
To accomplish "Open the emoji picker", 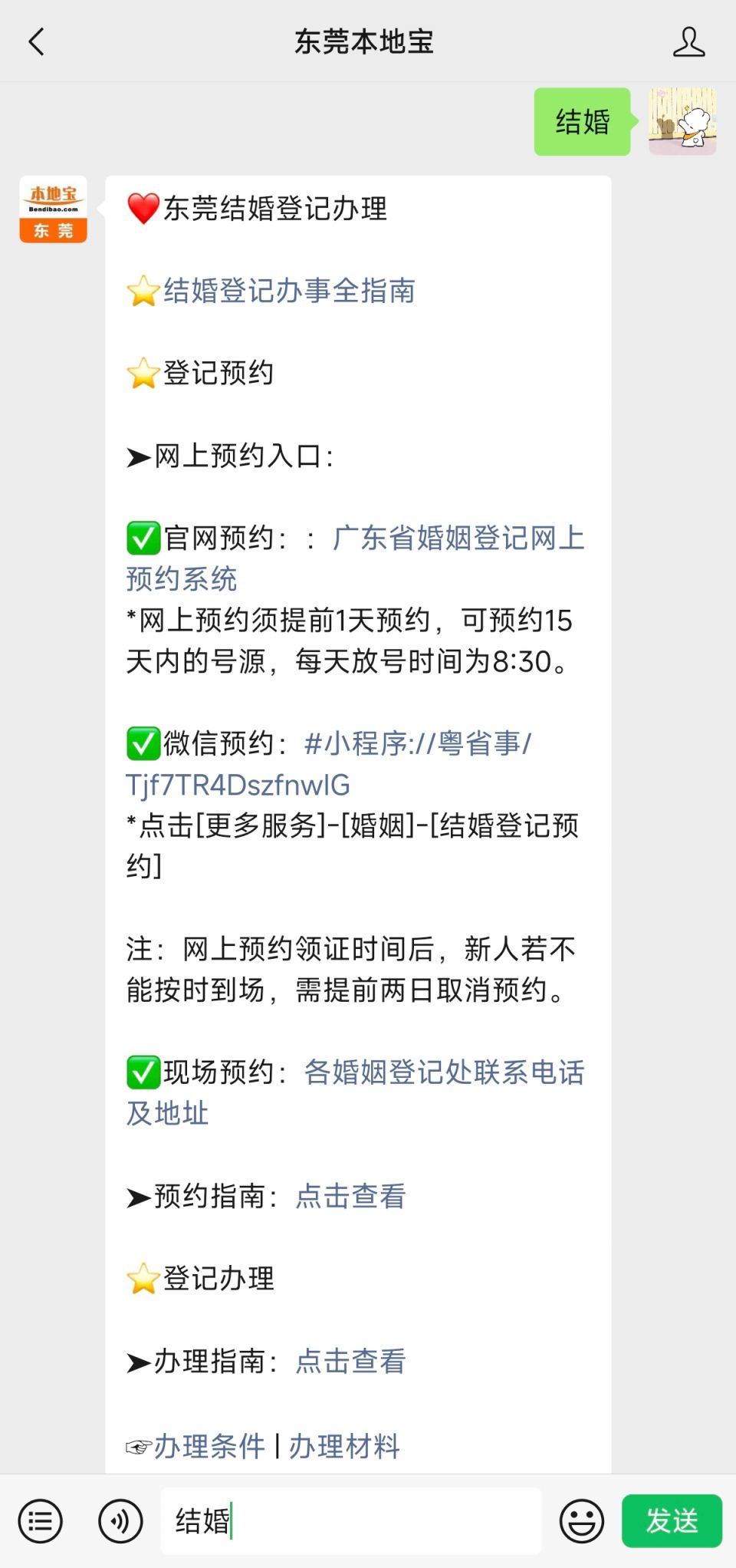I will point(581,1520).
